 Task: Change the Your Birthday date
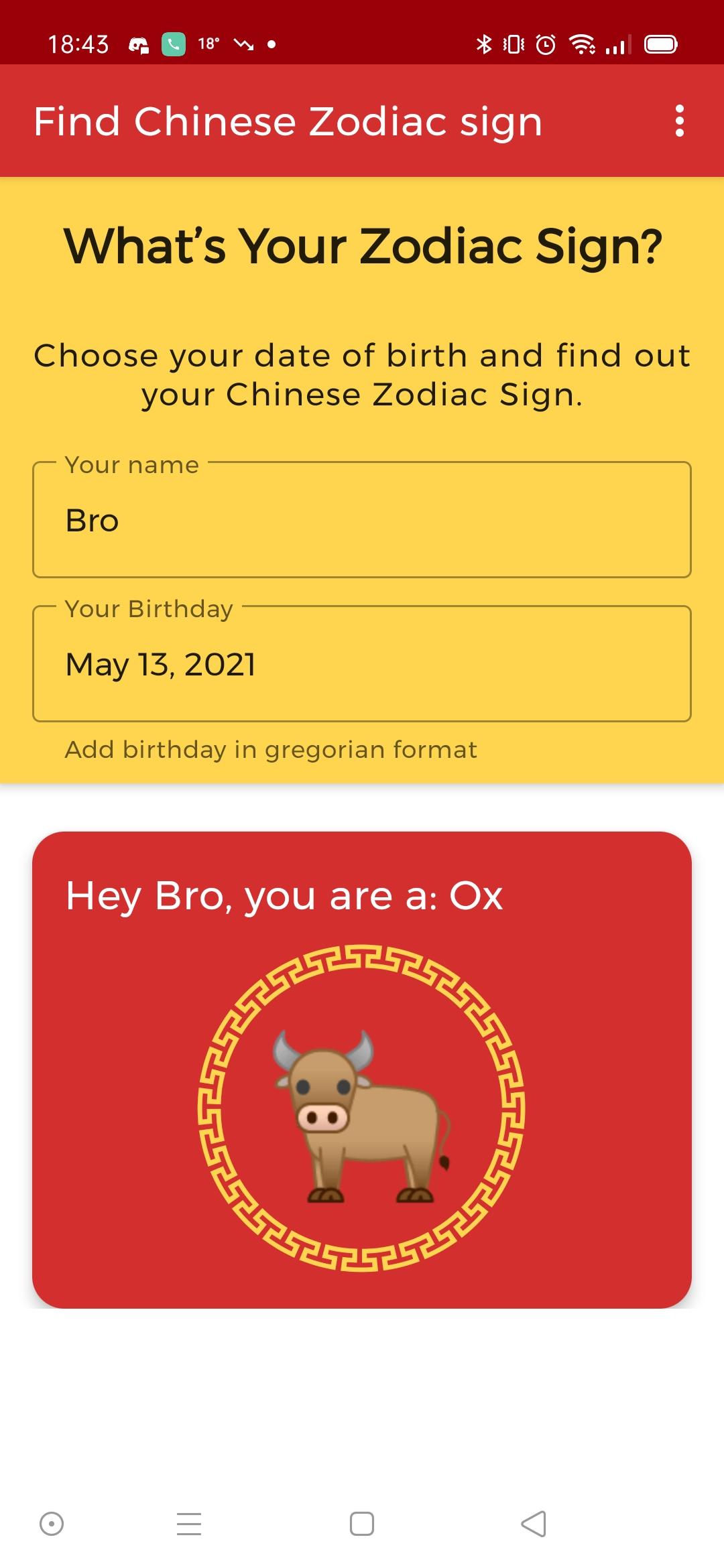pyautogui.click(x=362, y=665)
